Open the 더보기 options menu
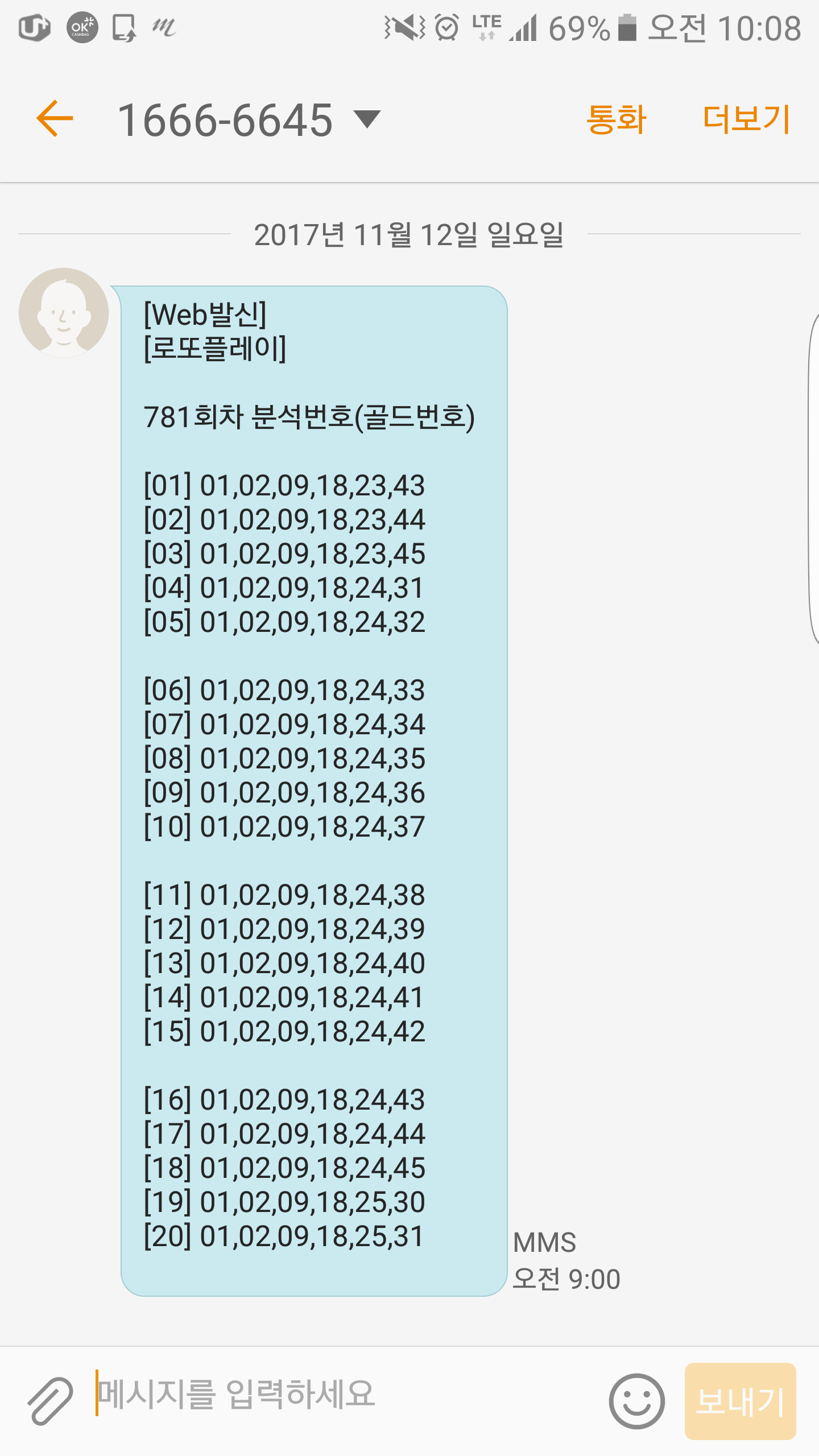 click(746, 119)
